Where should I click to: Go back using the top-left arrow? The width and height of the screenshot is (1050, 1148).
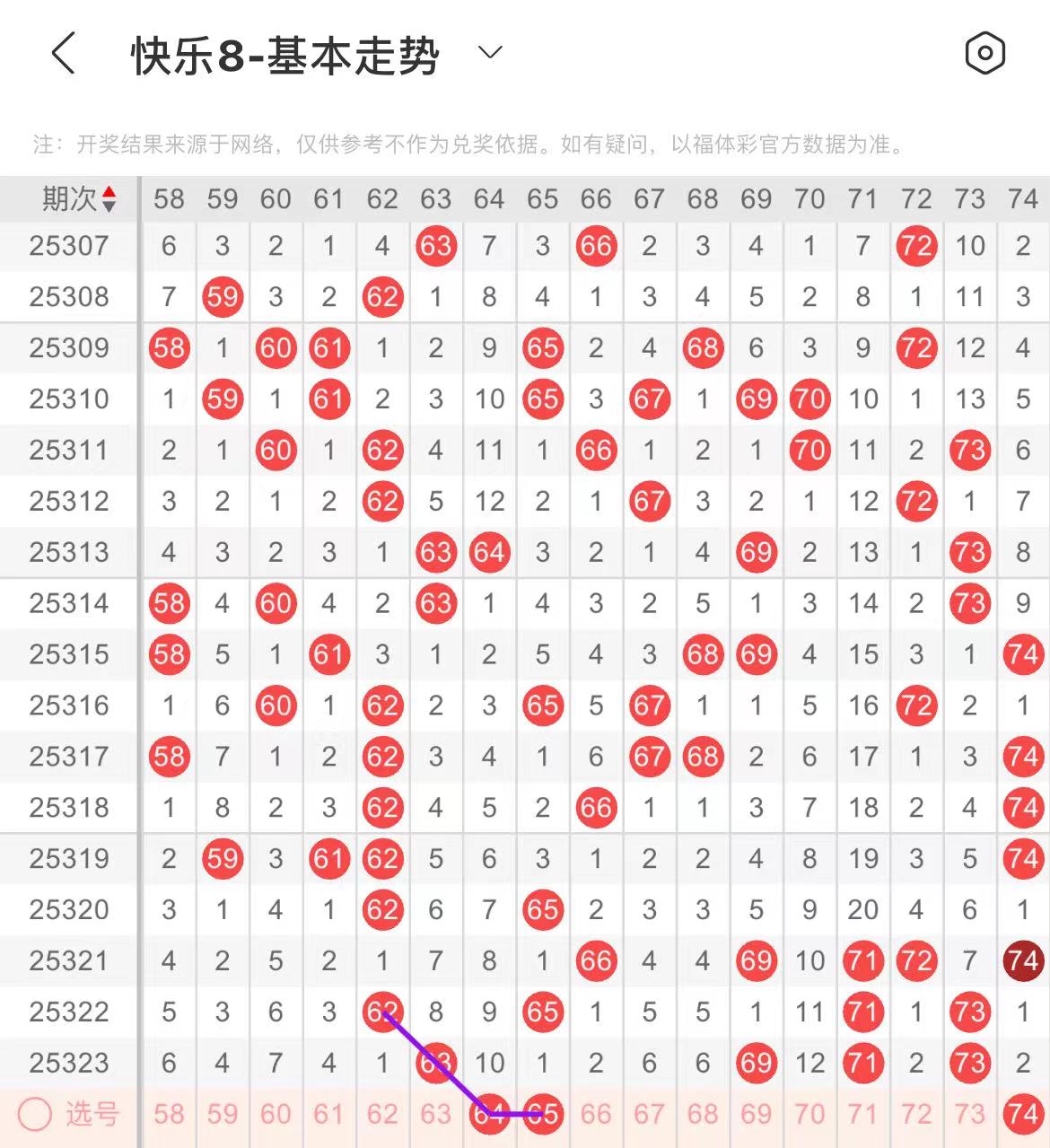coord(63,54)
